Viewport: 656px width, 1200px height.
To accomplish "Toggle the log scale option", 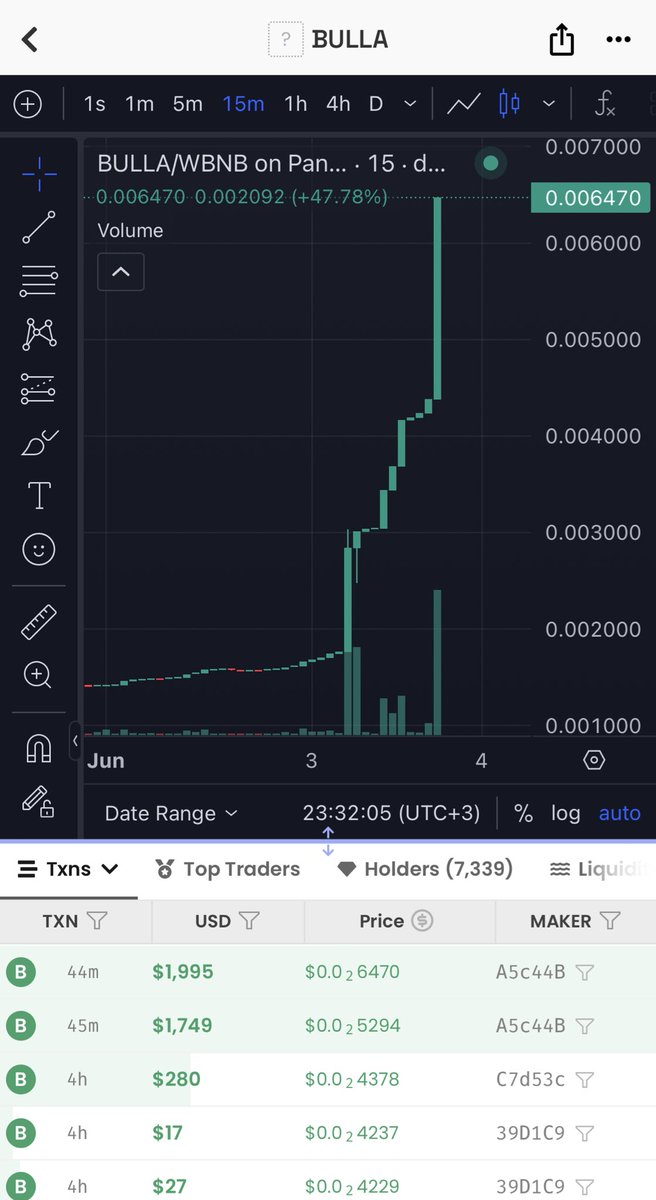I will [x=565, y=813].
